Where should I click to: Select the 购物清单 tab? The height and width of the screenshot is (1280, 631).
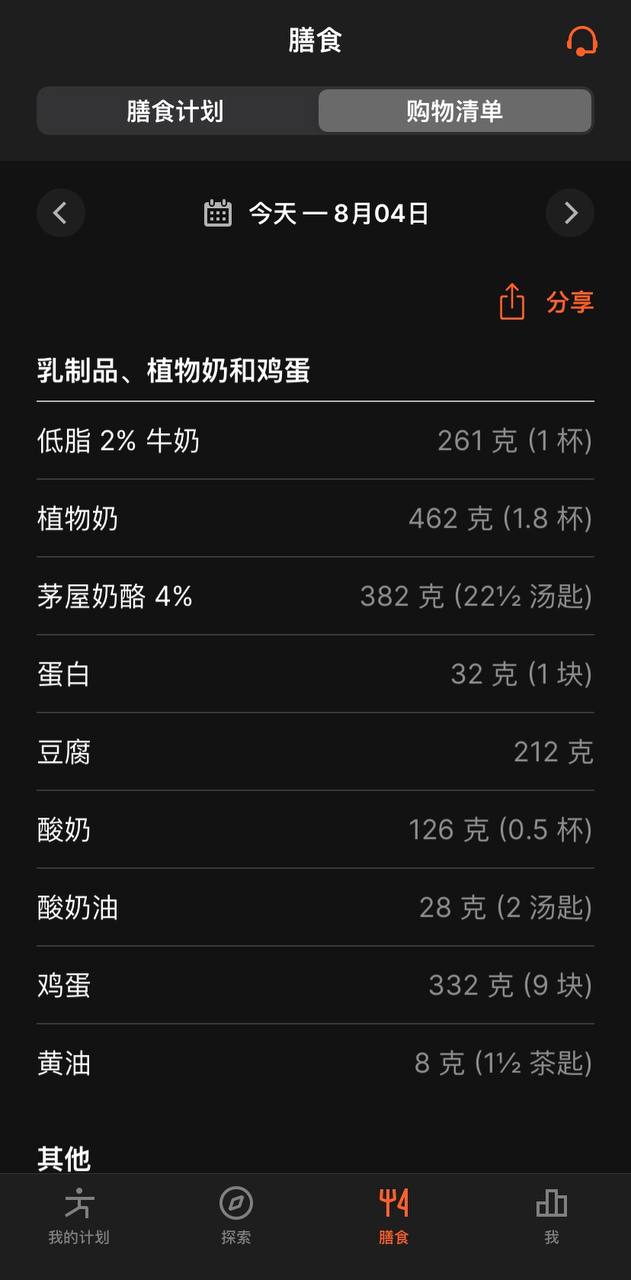coord(454,111)
